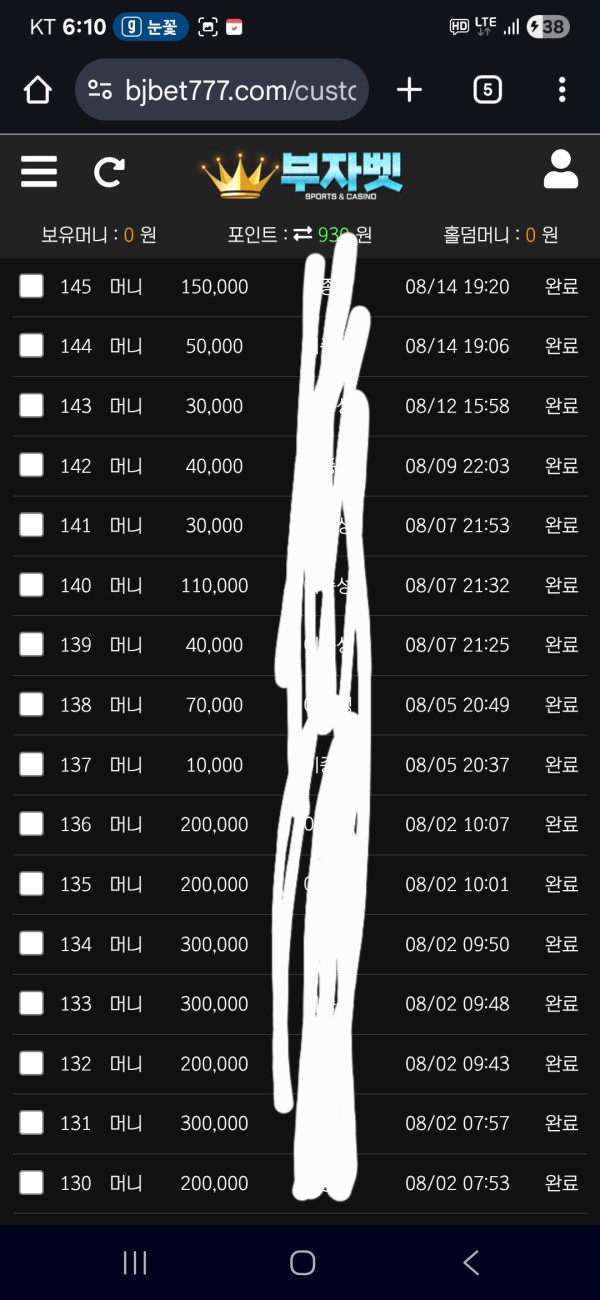This screenshot has height=1300, width=600.
Task: Go back using system navigation
Action: pos(471,1263)
